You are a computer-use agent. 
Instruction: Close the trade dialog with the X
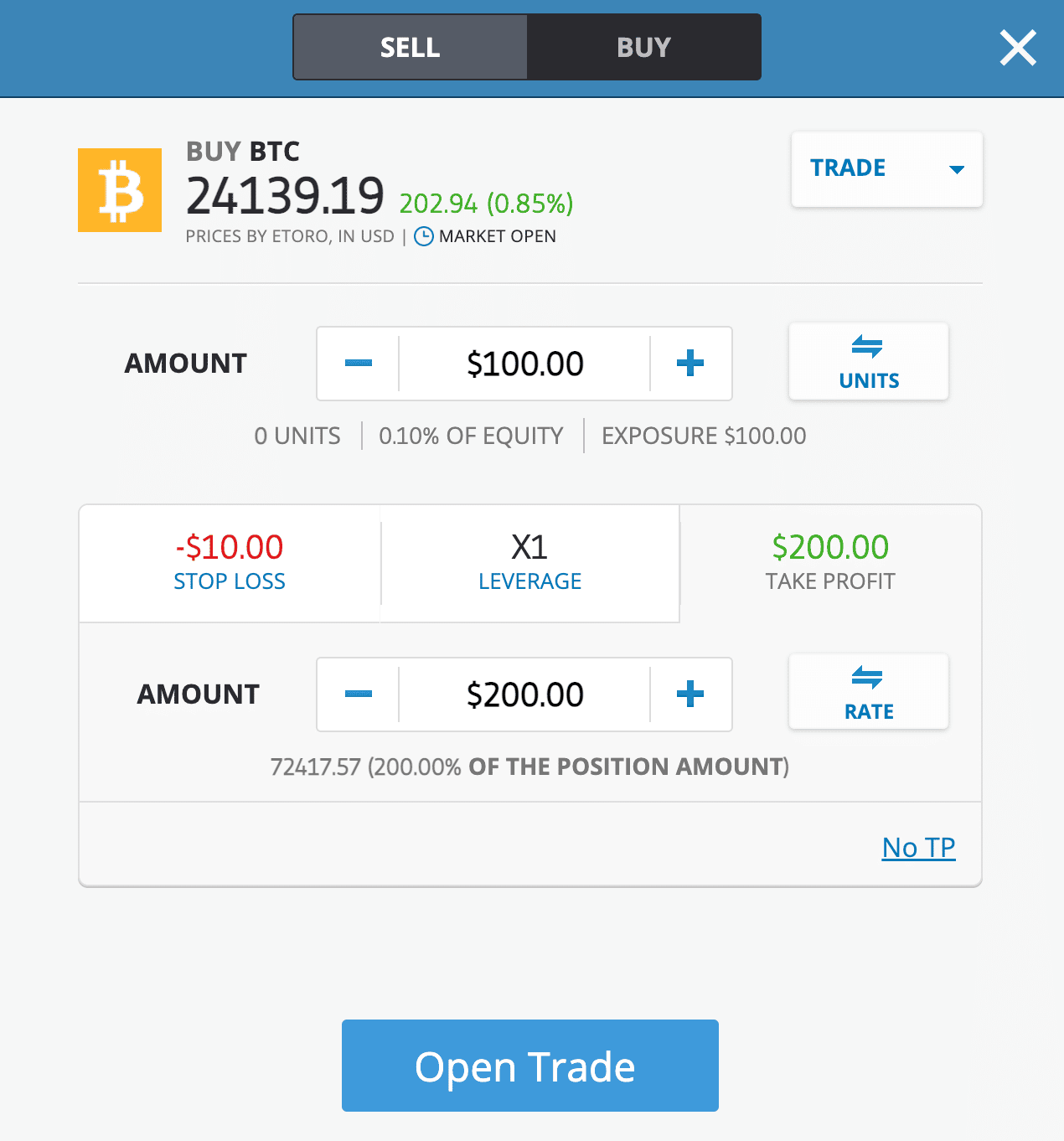pos(1017,48)
